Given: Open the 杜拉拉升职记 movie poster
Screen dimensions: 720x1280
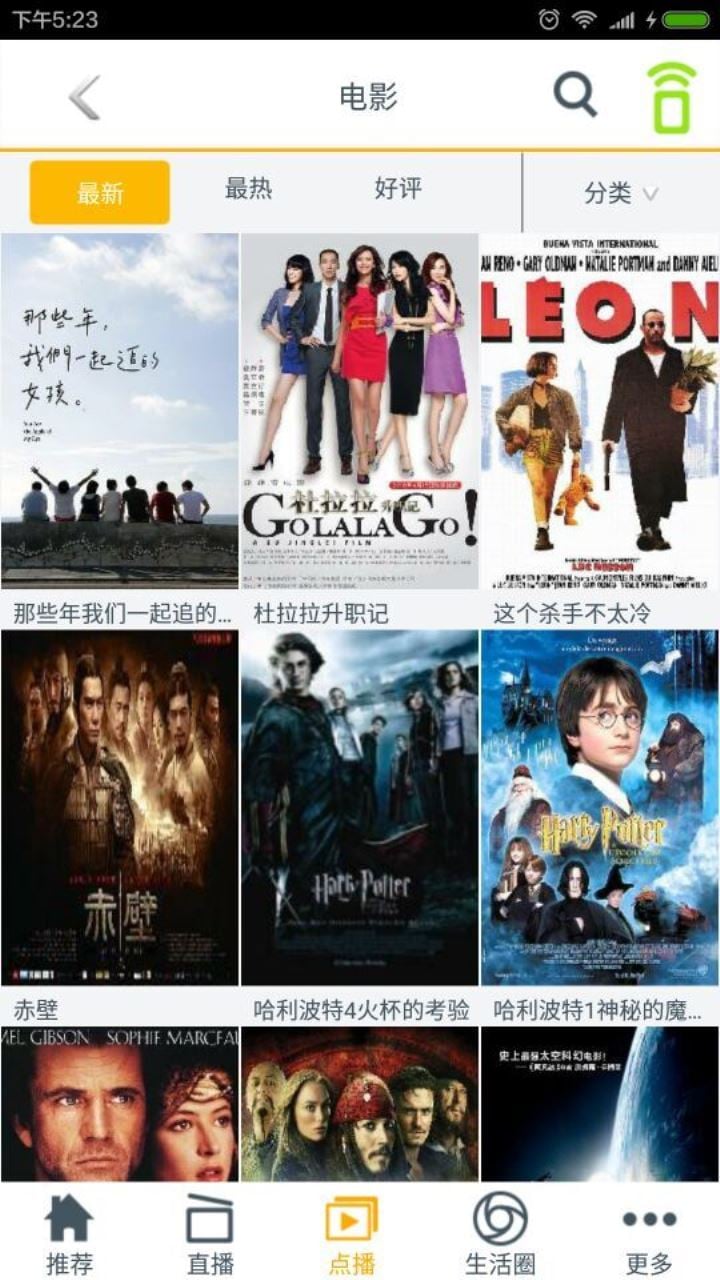Looking at the screenshot, I should pos(360,411).
